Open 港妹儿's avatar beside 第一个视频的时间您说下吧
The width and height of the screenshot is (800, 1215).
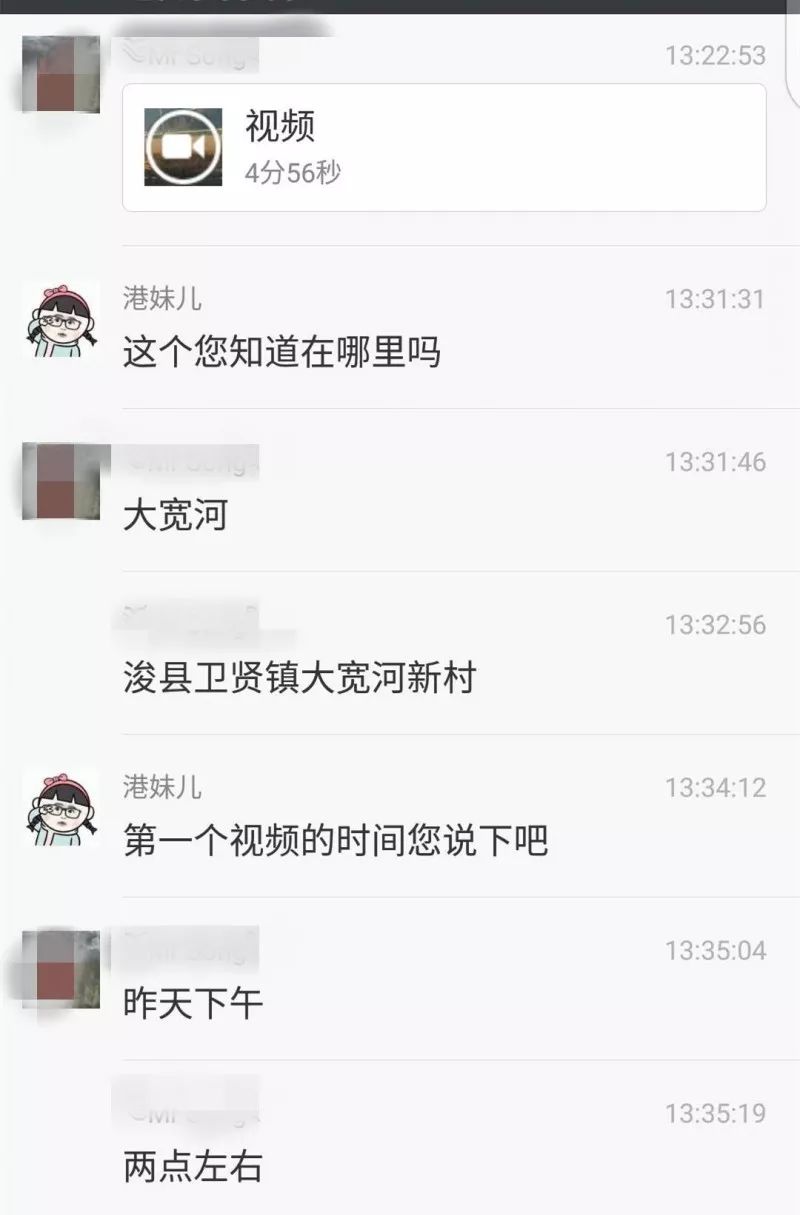(61, 808)
